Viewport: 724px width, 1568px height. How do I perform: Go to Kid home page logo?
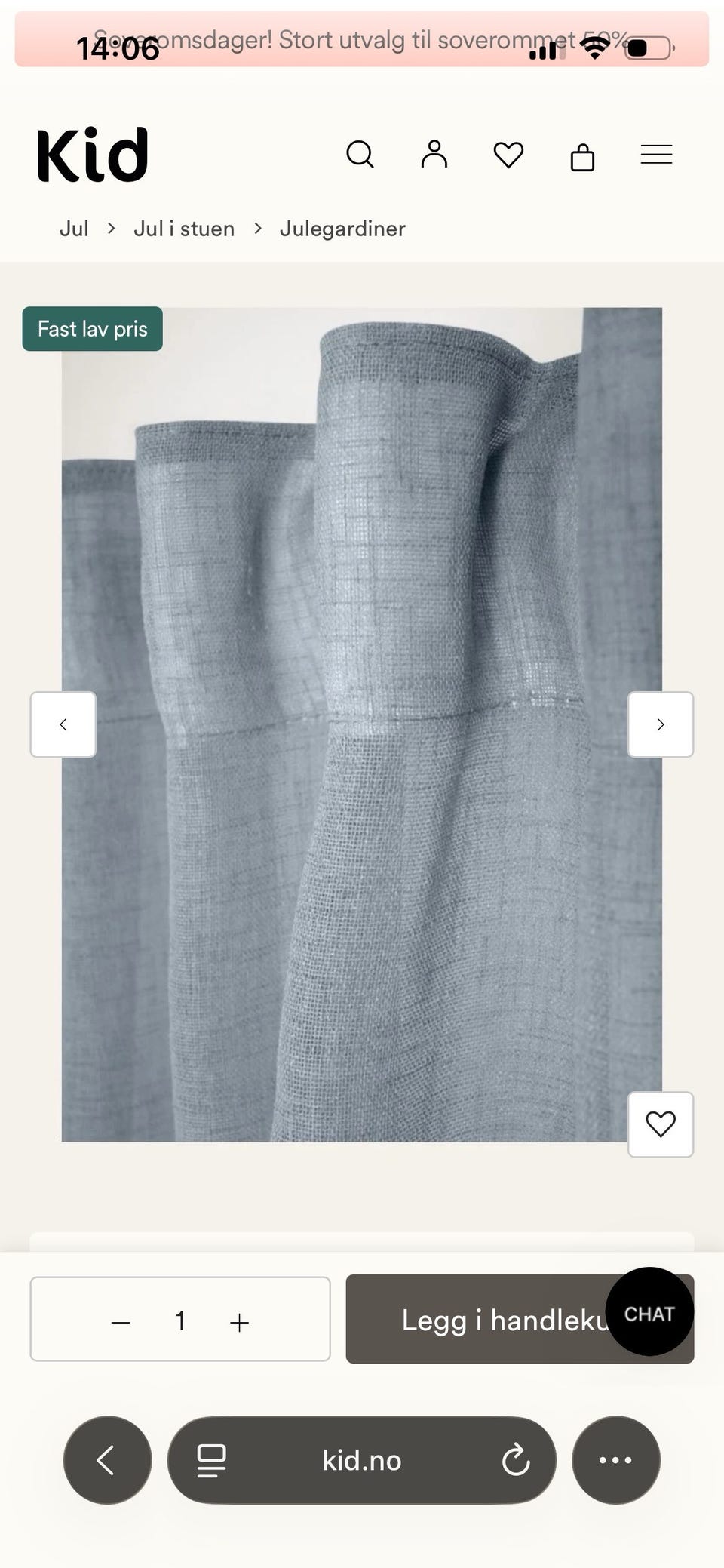coord(93,155)
